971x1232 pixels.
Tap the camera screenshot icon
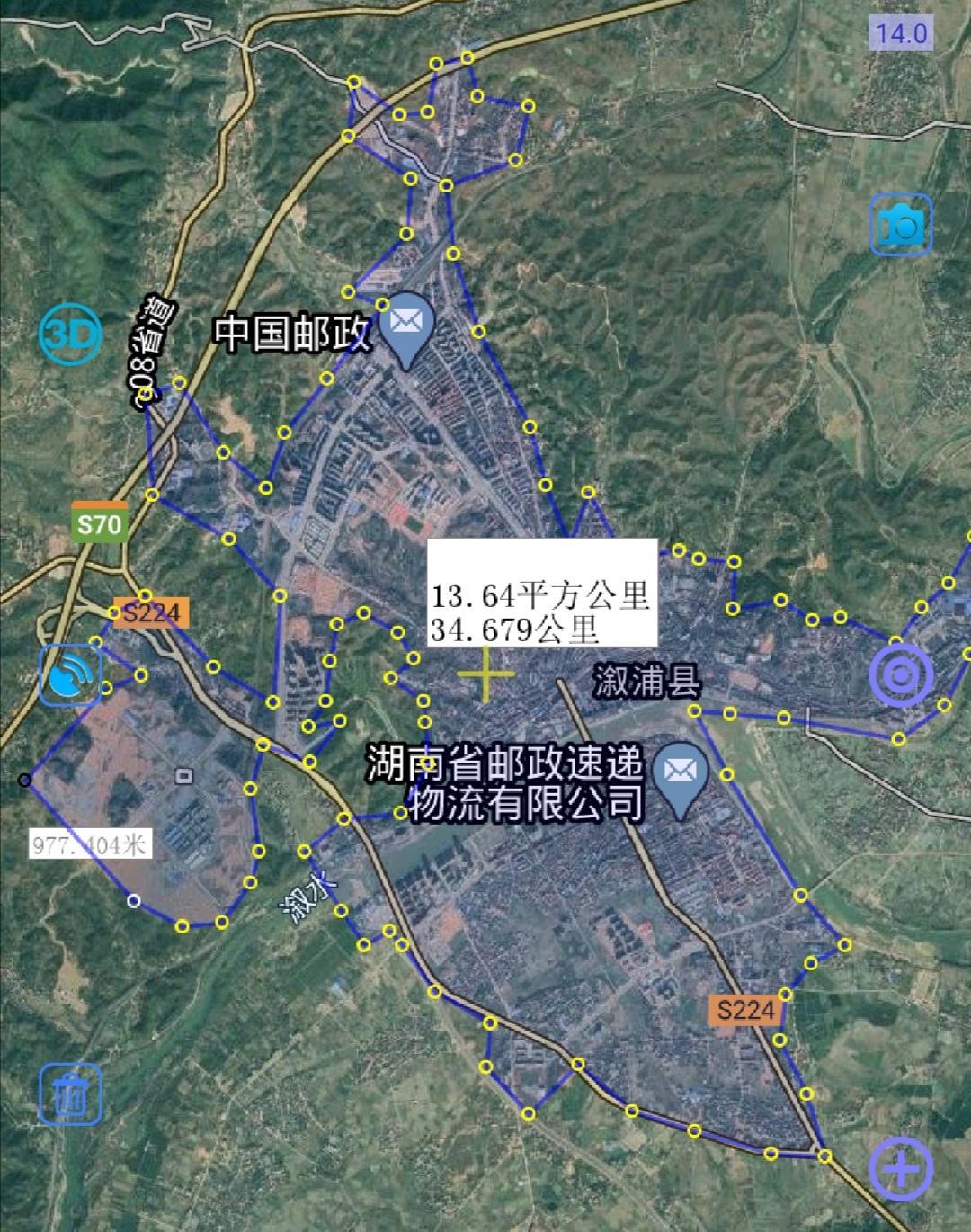[901, 225]
